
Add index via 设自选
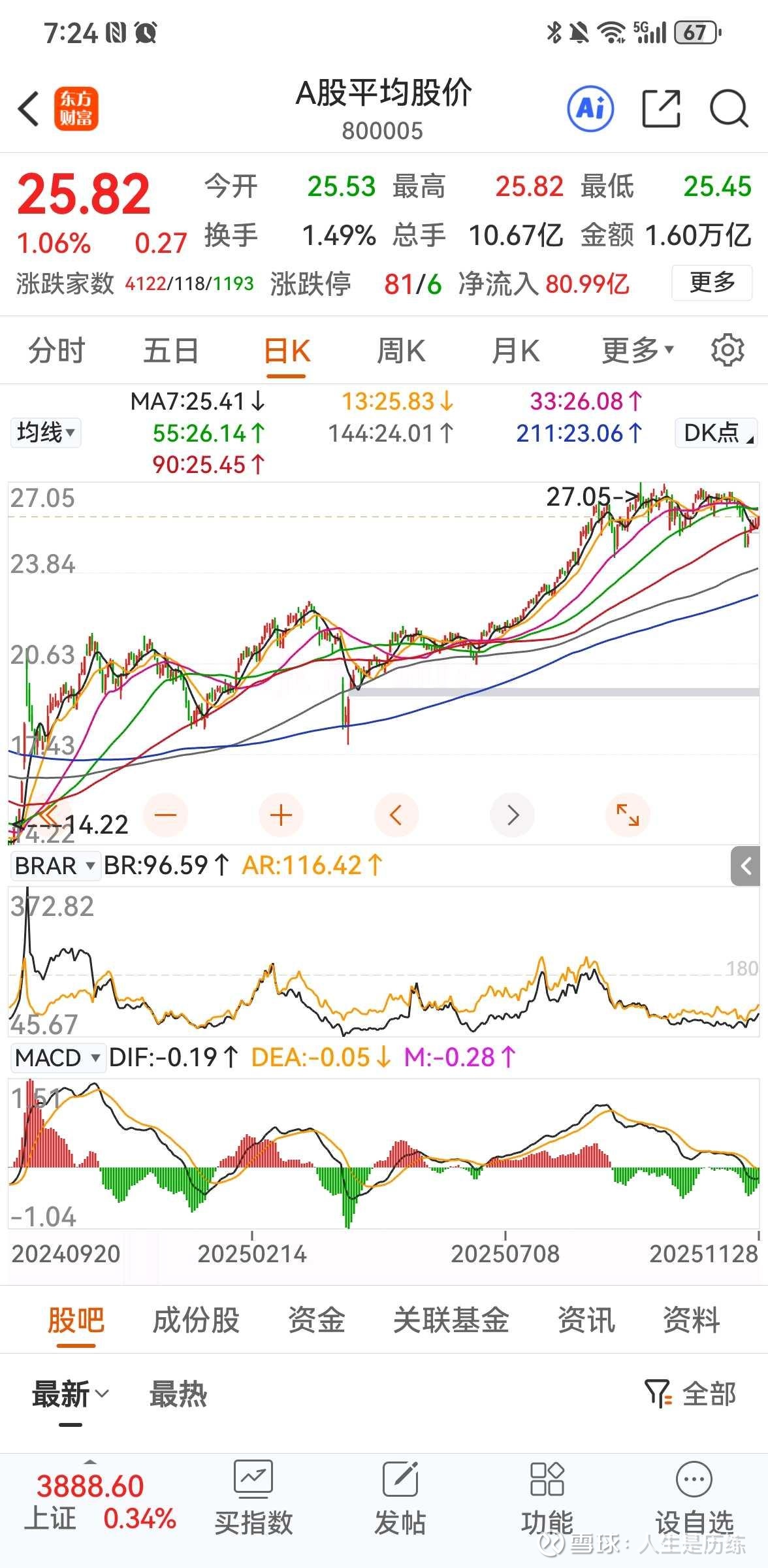[694, 1496]
